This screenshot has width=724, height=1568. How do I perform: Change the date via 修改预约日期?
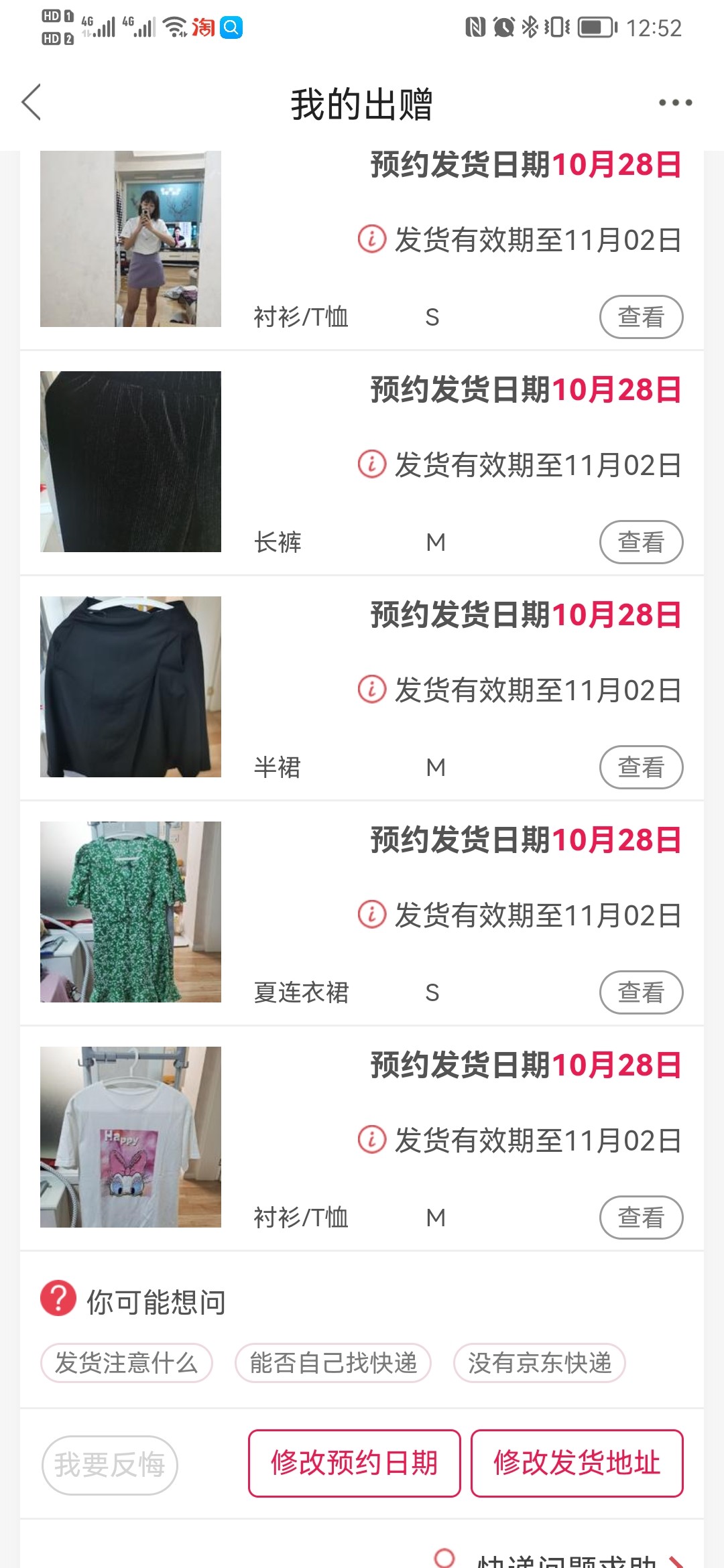click(x=354, y=1463)
